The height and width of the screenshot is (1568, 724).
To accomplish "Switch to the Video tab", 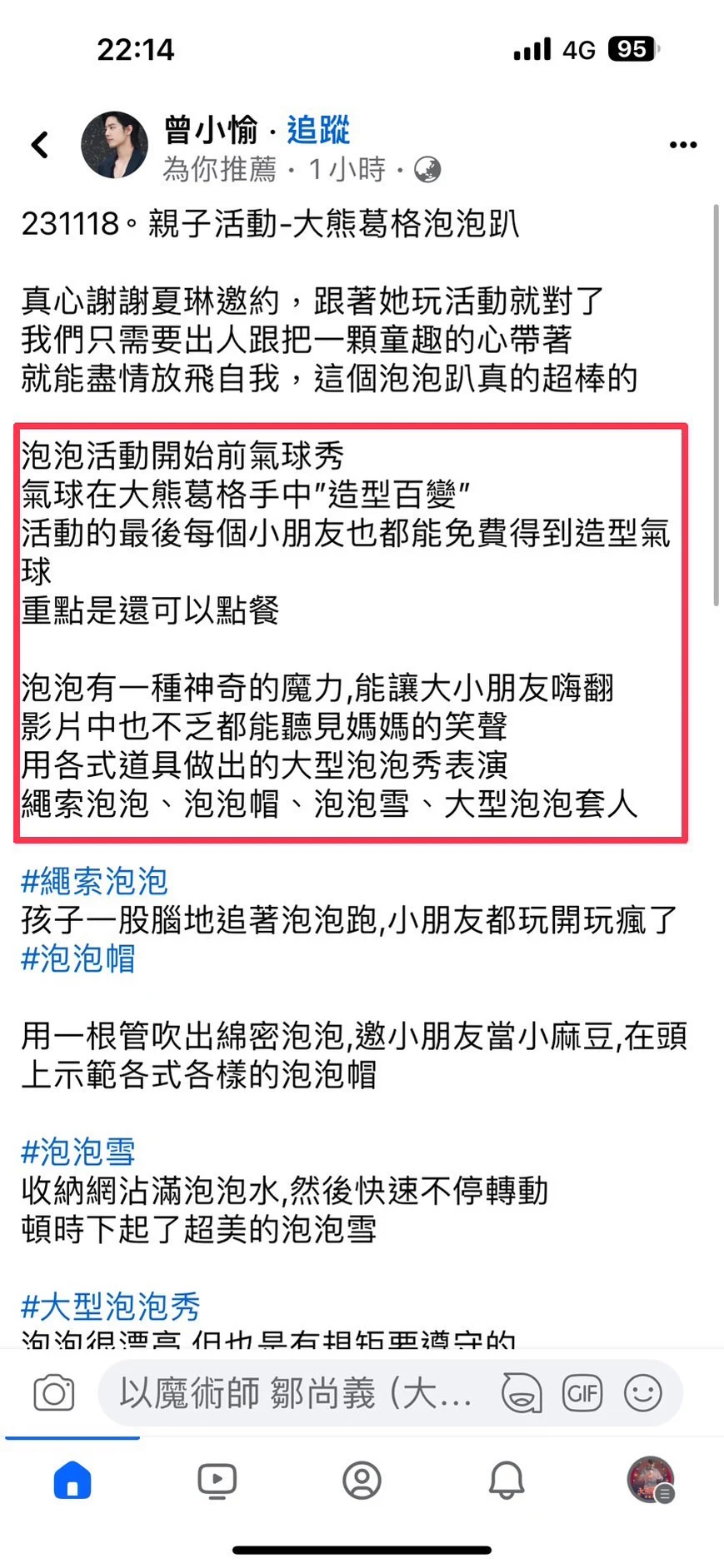I will pyautogui.click(x=217, y=1481).
